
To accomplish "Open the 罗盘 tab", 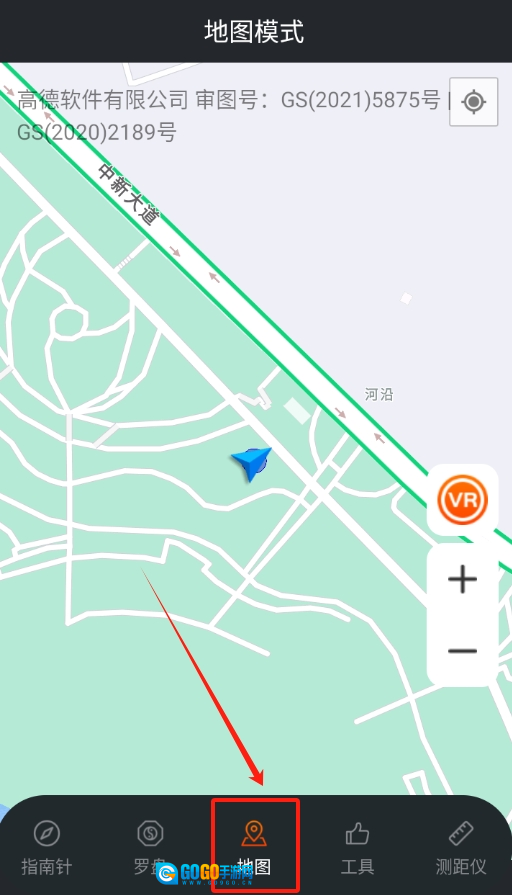I will (150, 848).
